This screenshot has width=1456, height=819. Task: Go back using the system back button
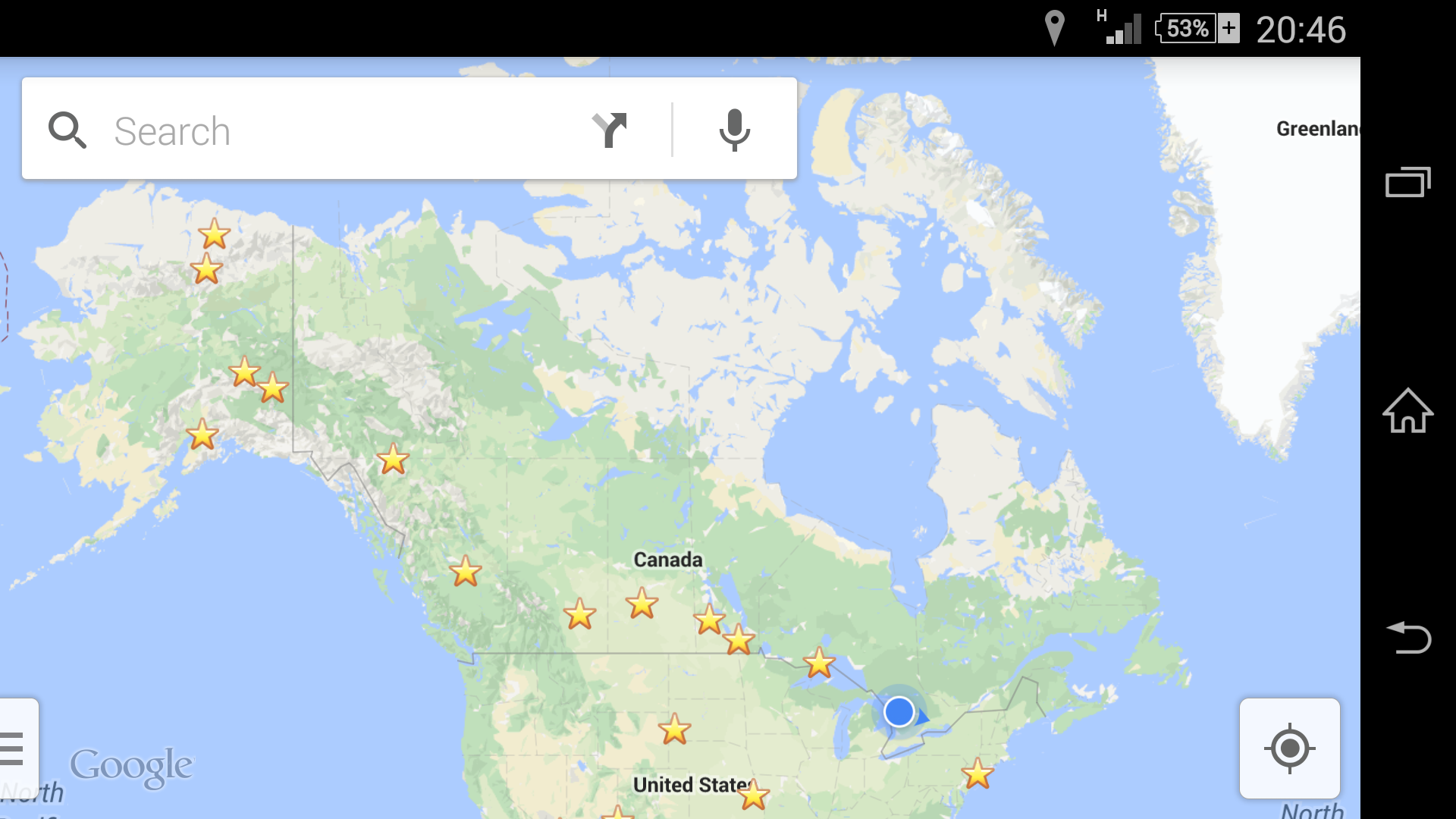click(x=1408, y=637)
